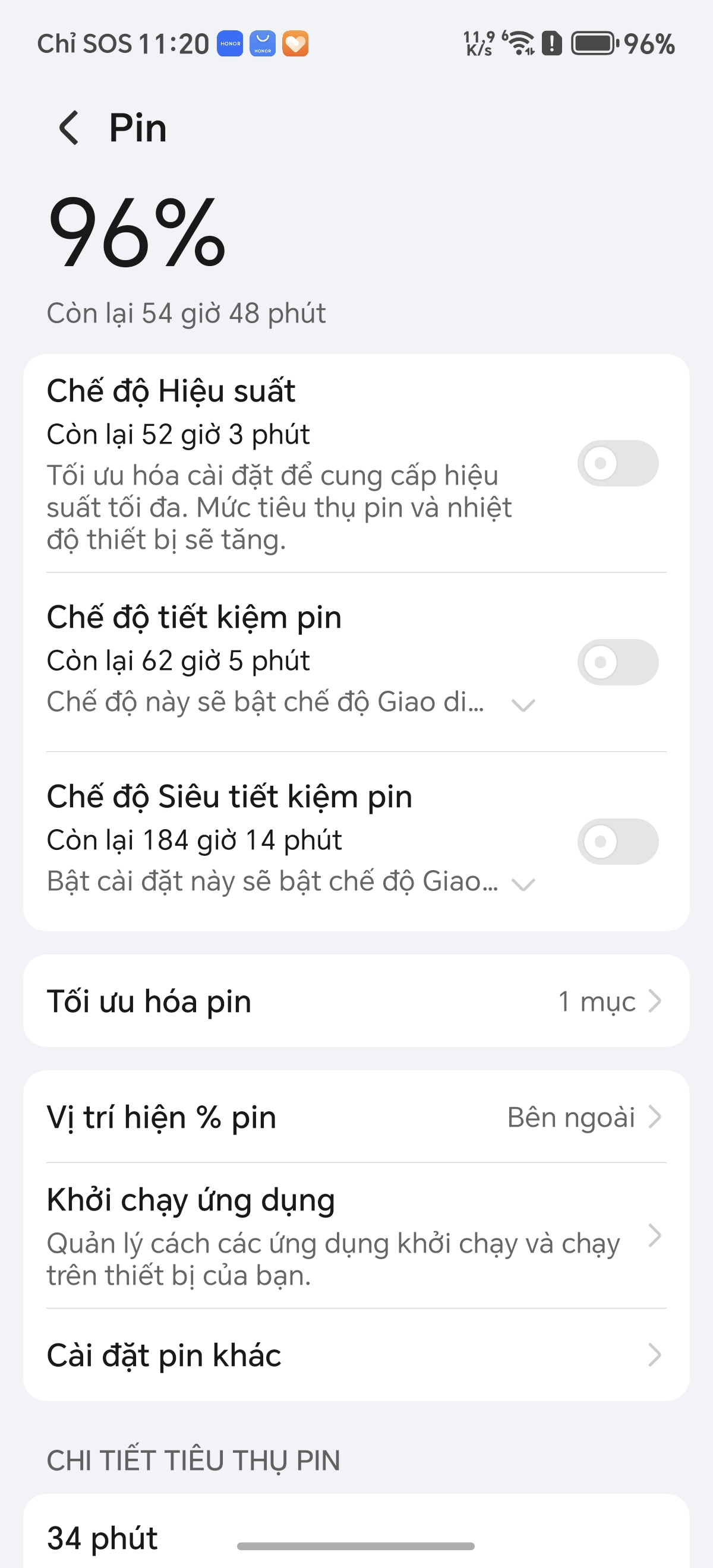The width and height of the screenshot is (713, 1568).
Task: Tap the Wi-Fi icon in the status bar
Action: pos(519,43)
